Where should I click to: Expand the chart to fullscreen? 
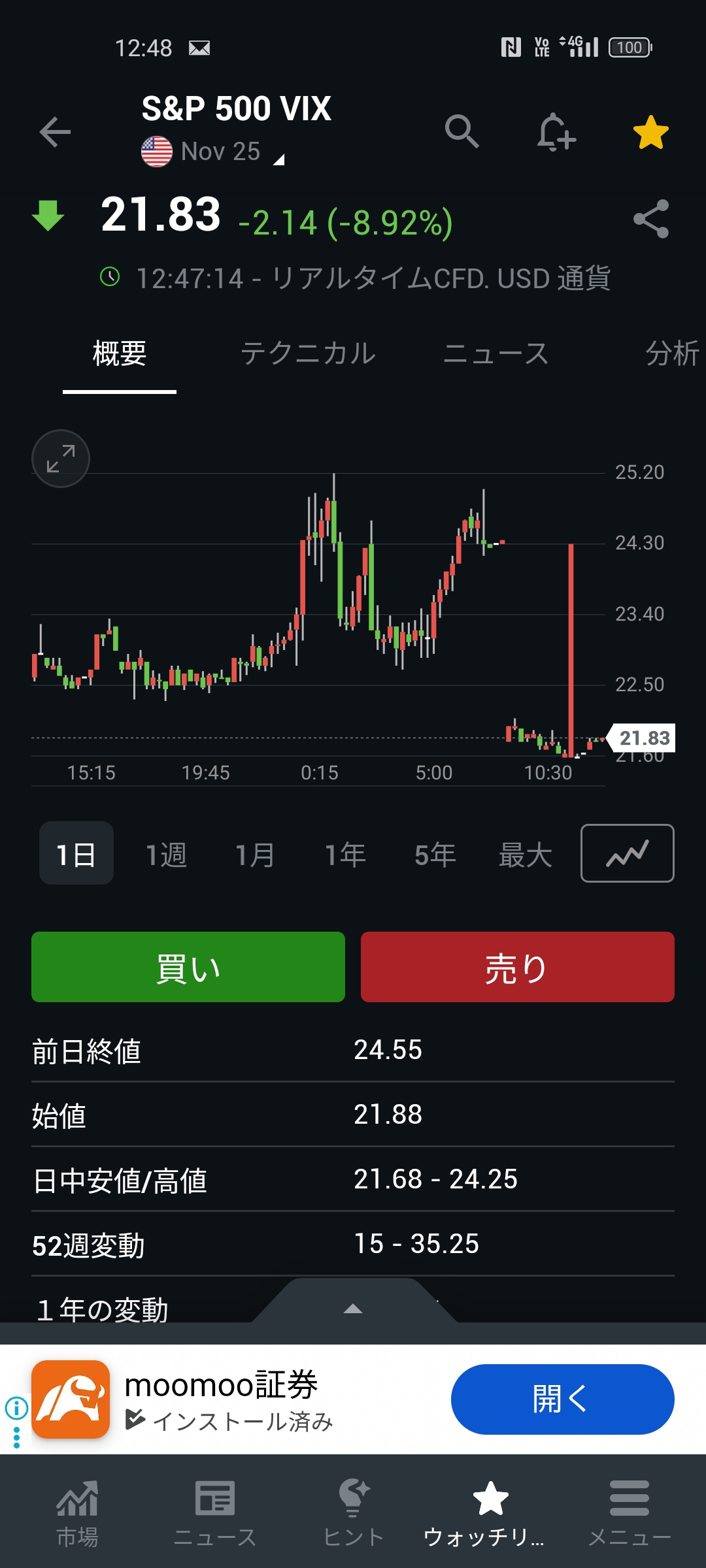pos(61,459)
